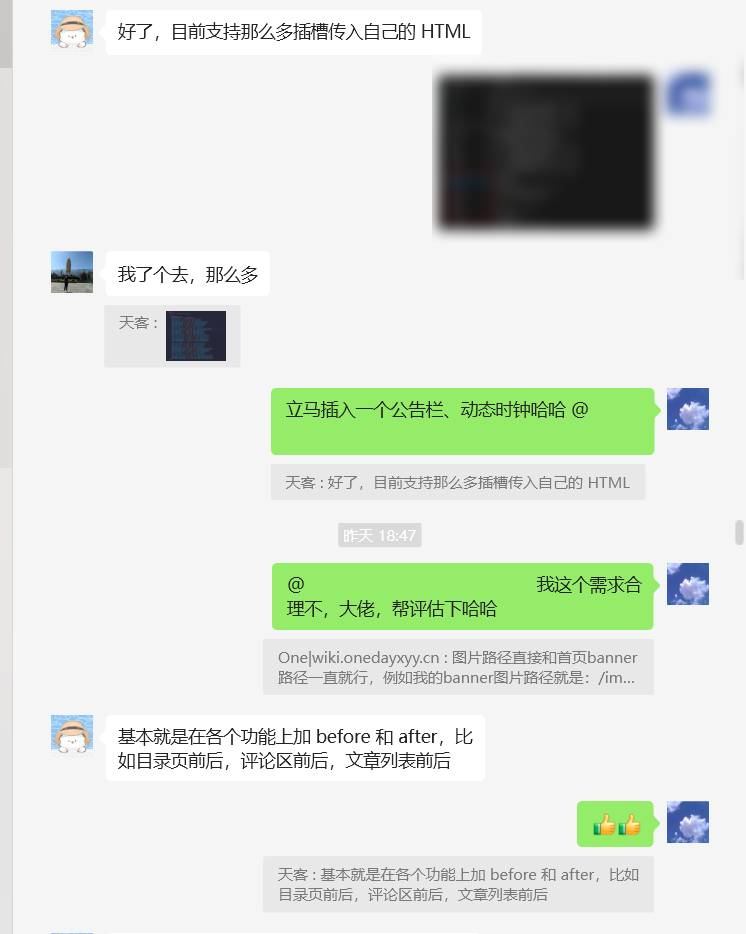Open quoted image thumbnail from 天客
Image resolution: width=746 pixels, height=934 pixels.
195,336
